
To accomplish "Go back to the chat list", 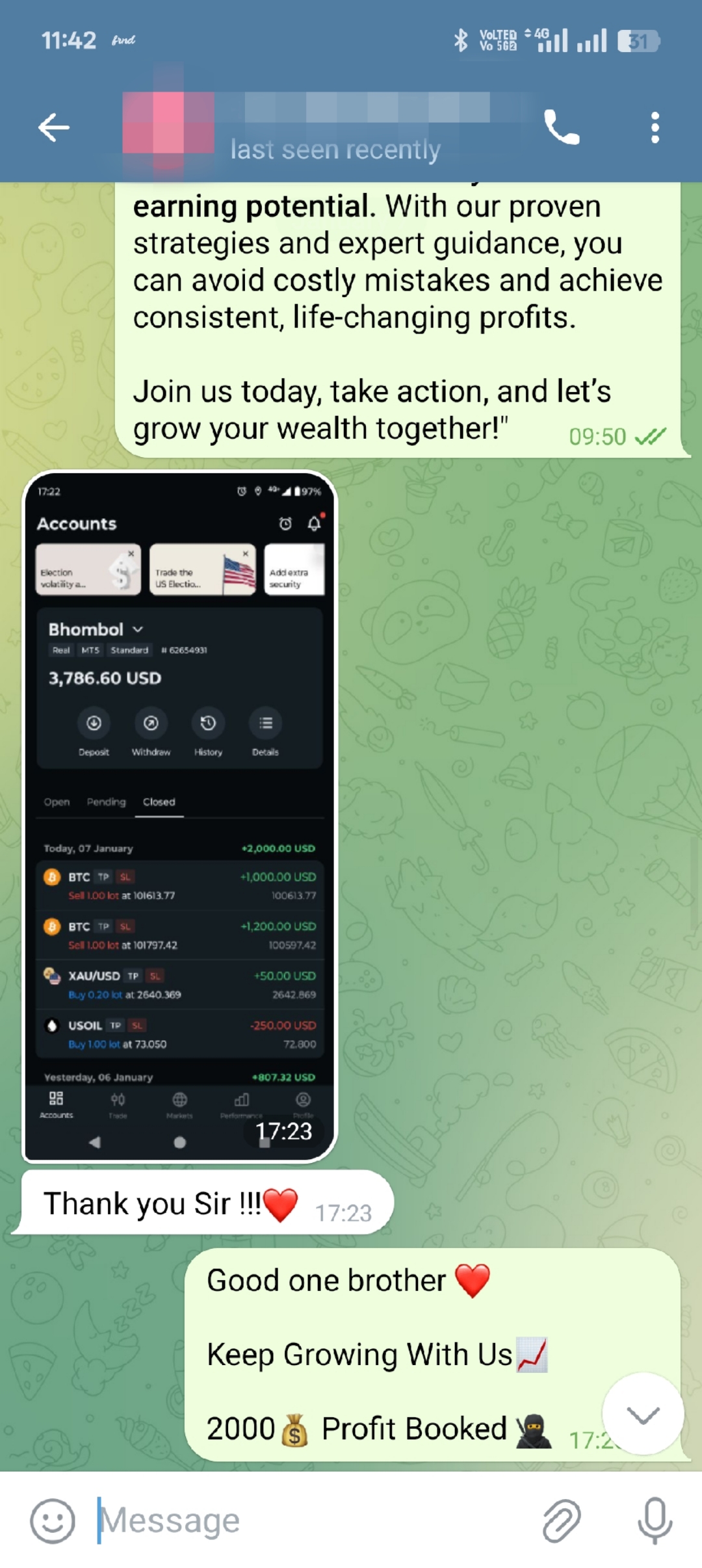I will [x=53, y=127].
